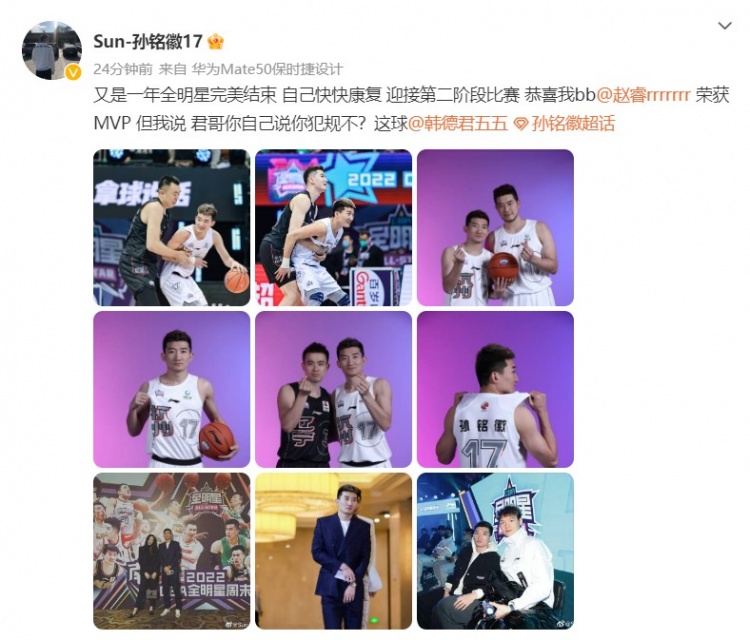Visit the 孙铭徽超话 super topic

(x=565, y=124)
